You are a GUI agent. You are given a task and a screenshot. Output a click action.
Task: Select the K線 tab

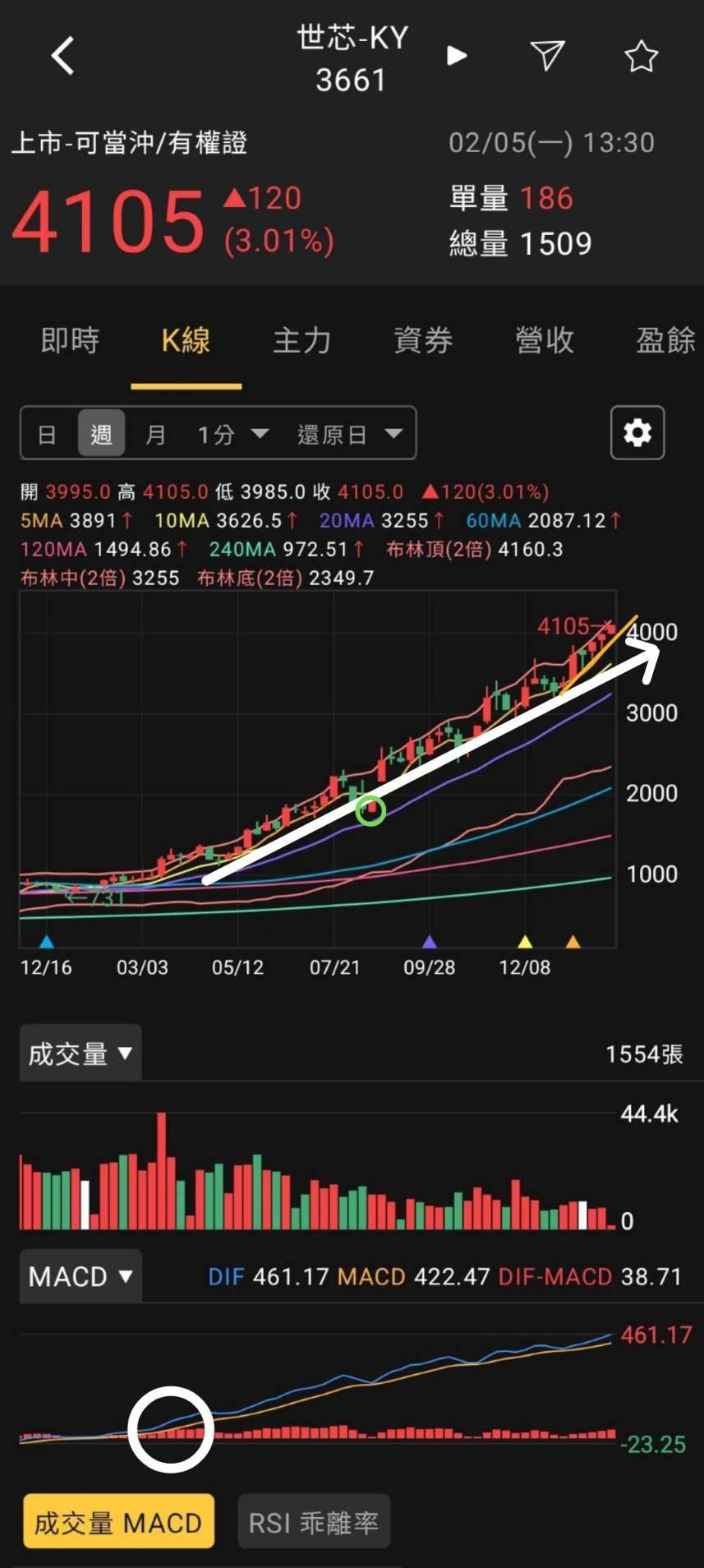(x=186, y=339)
